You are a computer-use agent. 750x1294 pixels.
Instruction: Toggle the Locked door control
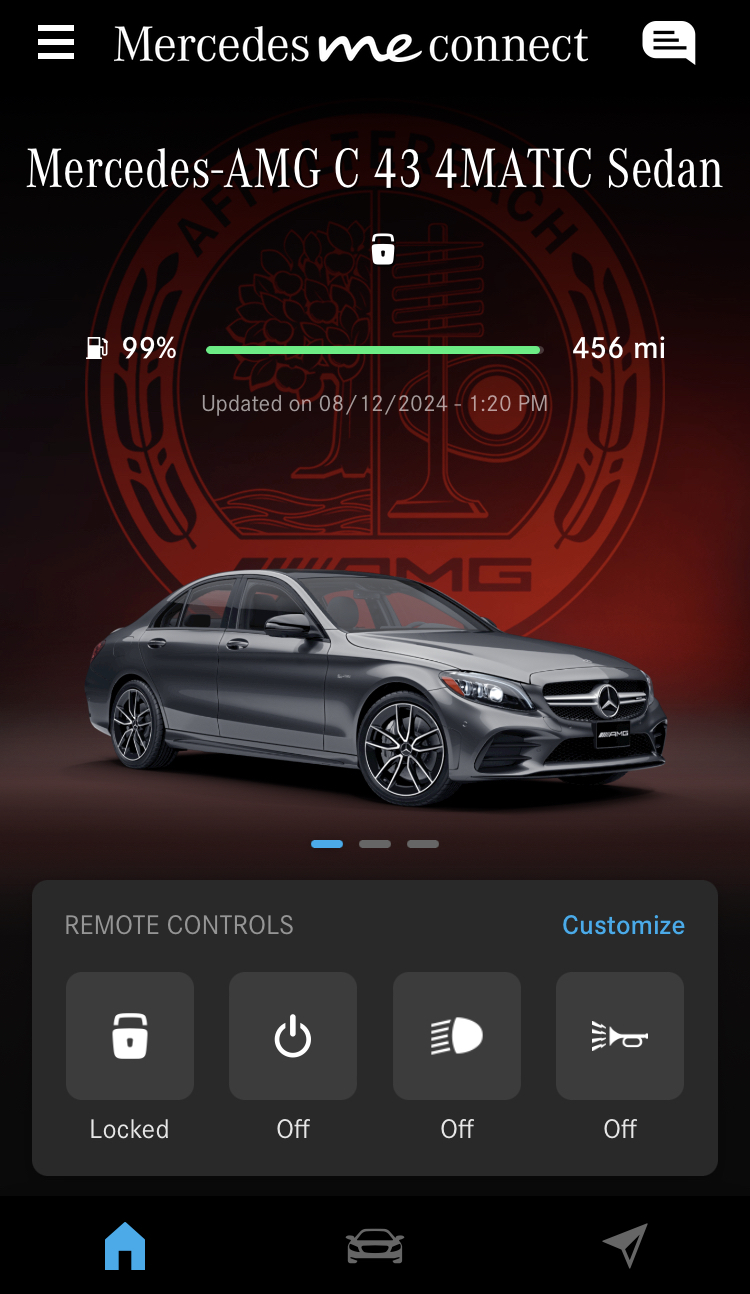(130, 1036)
